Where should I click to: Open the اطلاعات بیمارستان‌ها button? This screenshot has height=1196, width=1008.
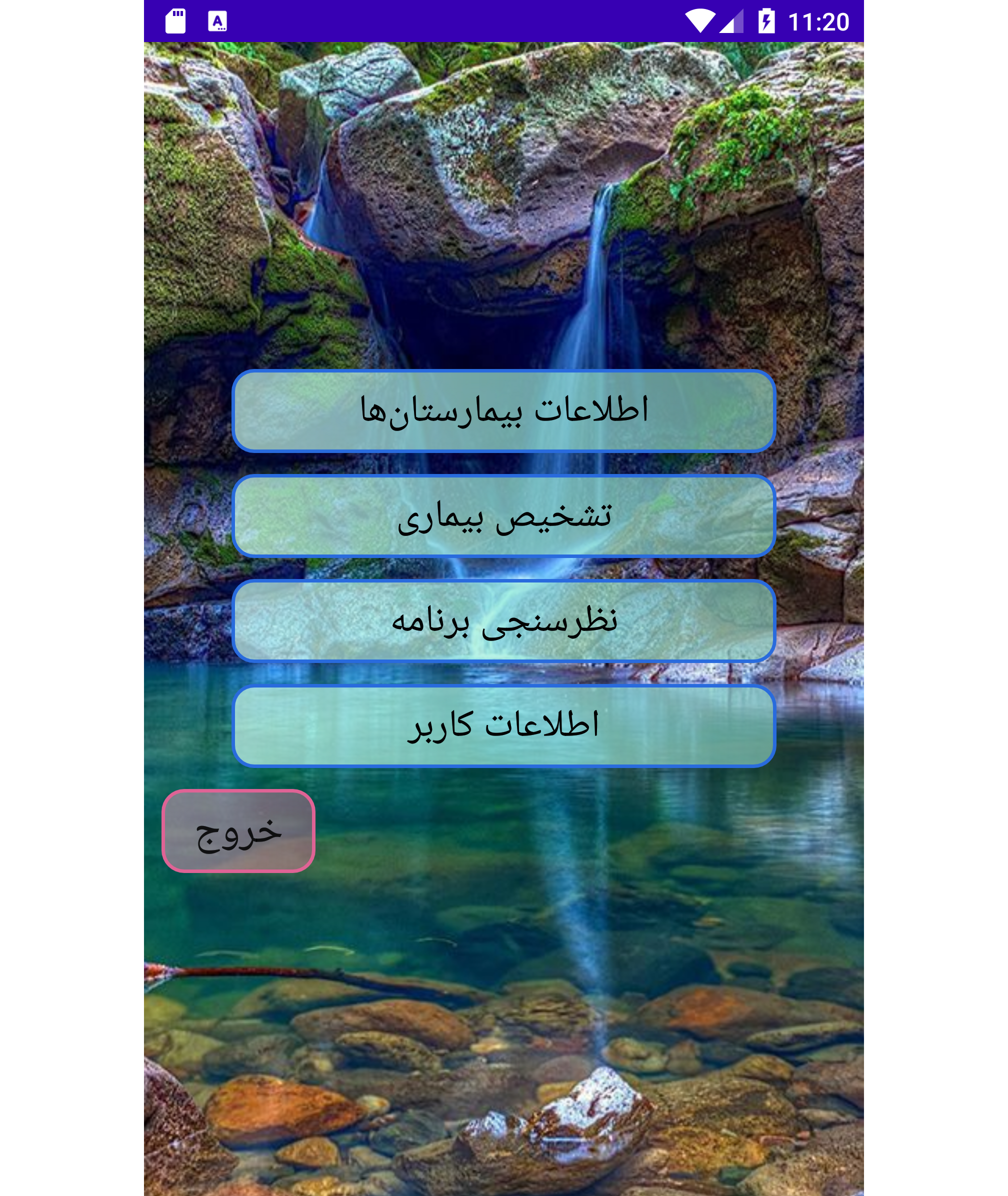tap(503, 410)
